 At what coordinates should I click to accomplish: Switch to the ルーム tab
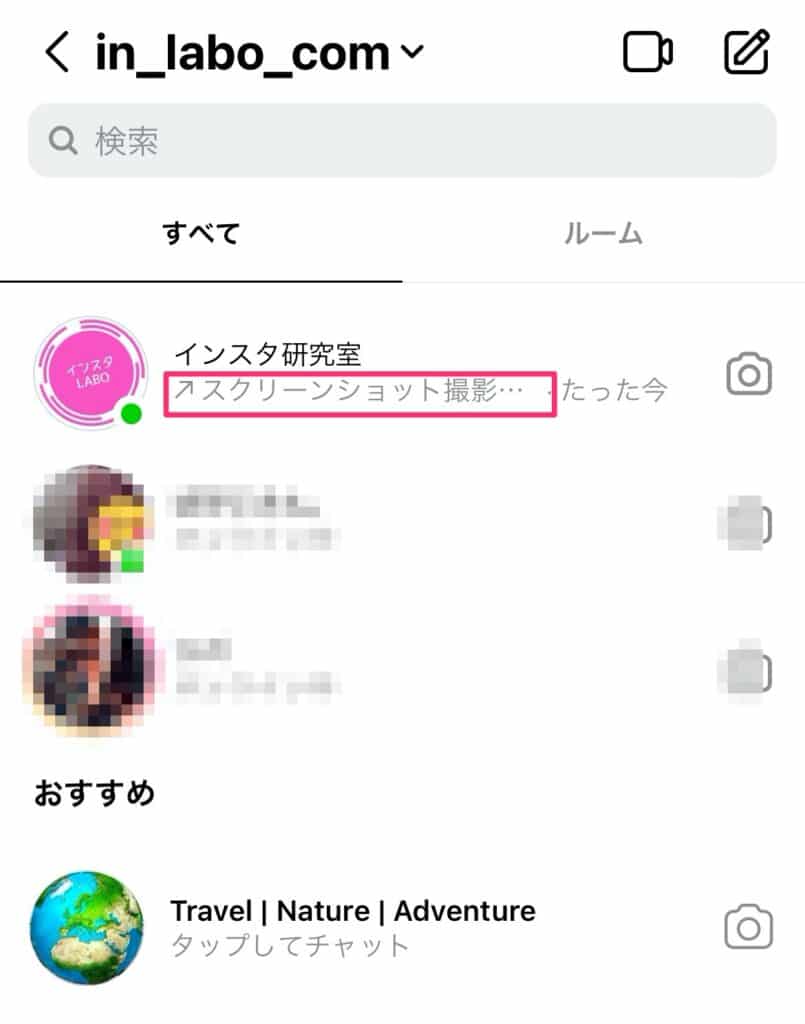tap(603, 235)
